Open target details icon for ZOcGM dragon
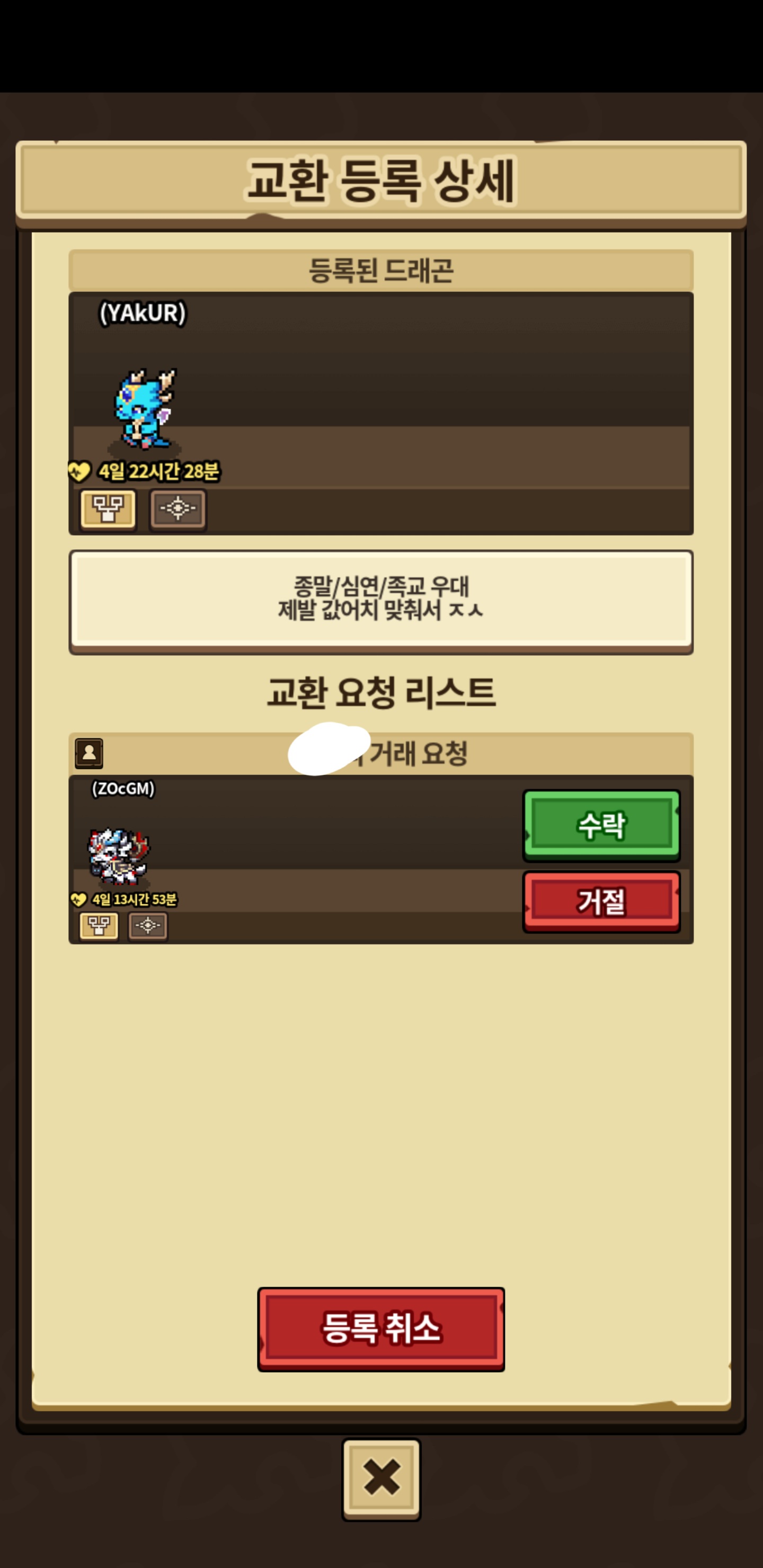 (x=147, y=926)
